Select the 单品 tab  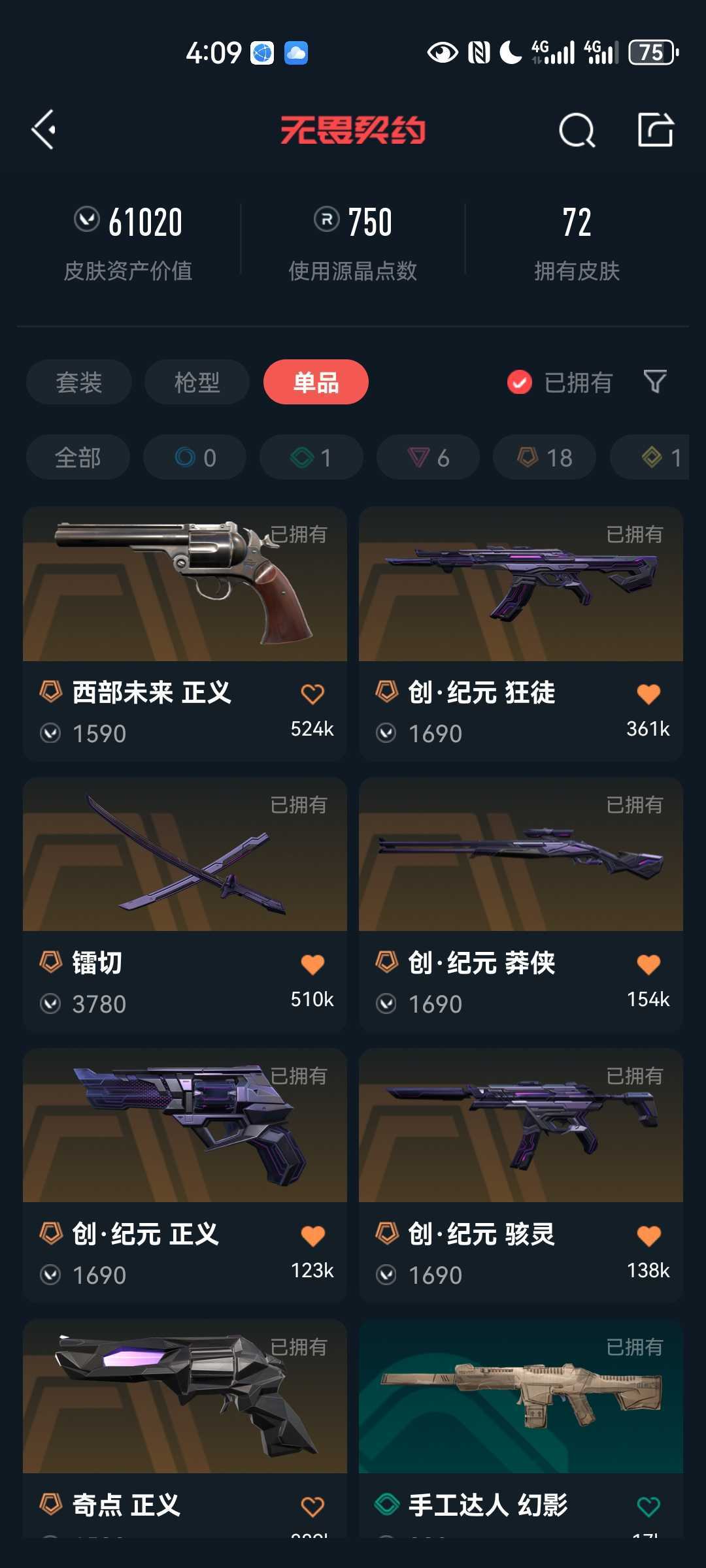316,382
